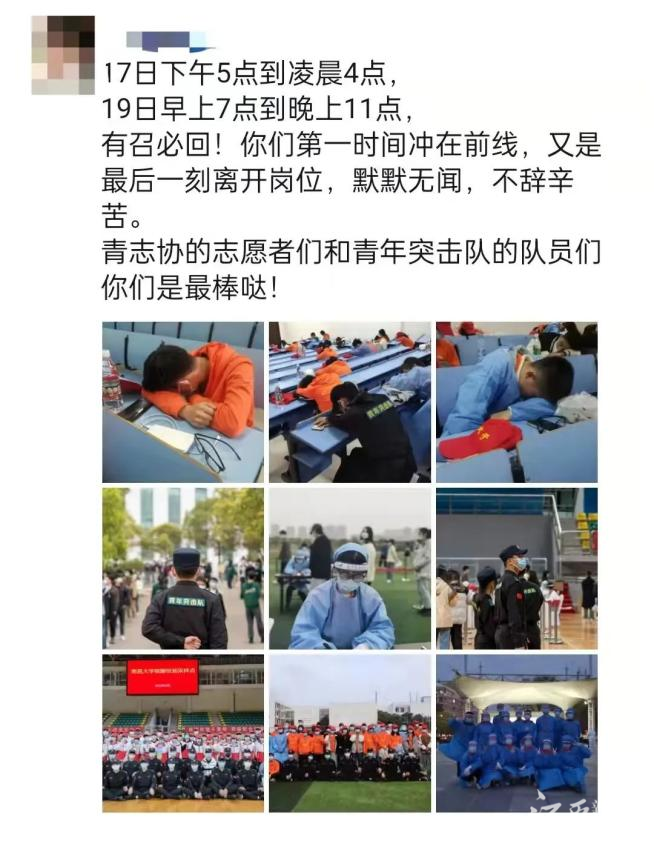View photo of volunteers resting across lecture hall desks
Image resolution: width=654 pixels, height=841 pixels.
[350, 402]
